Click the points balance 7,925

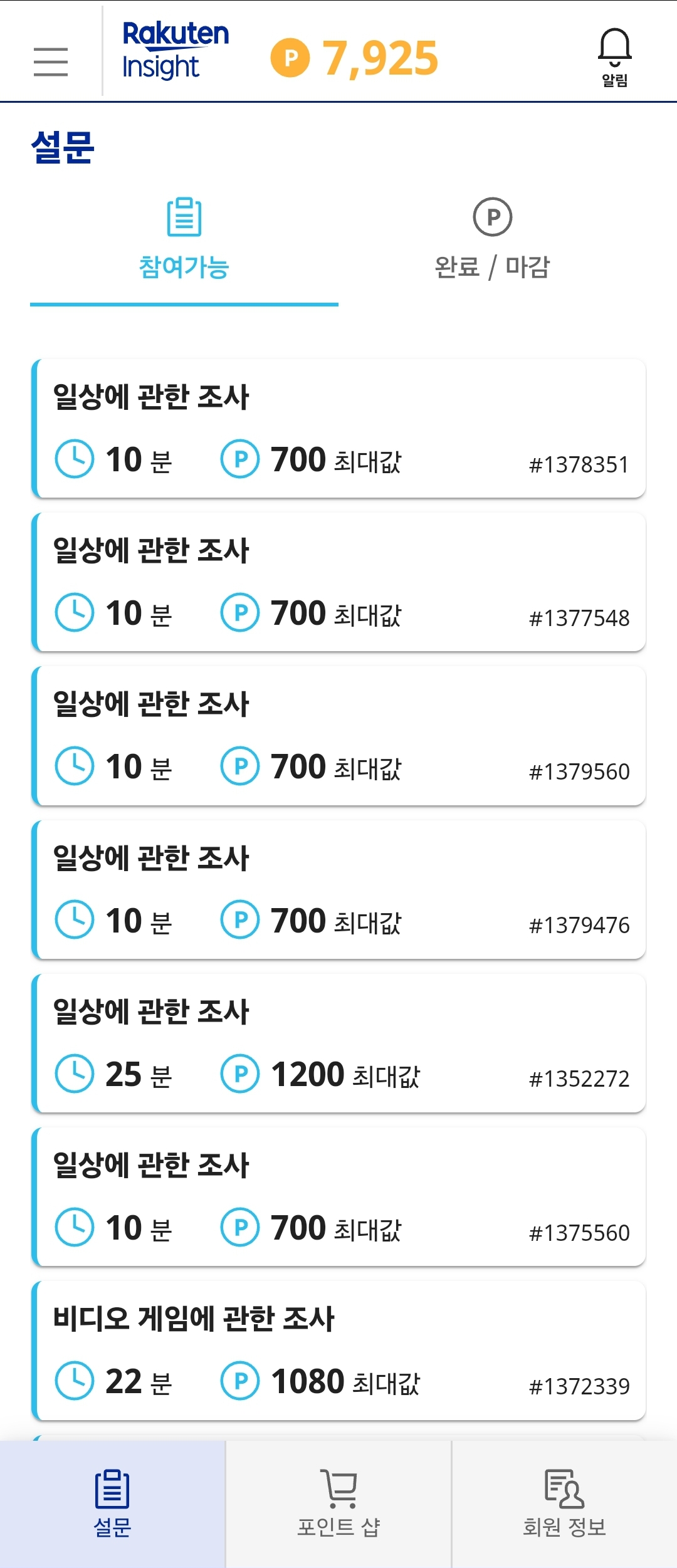click(378, 56)
